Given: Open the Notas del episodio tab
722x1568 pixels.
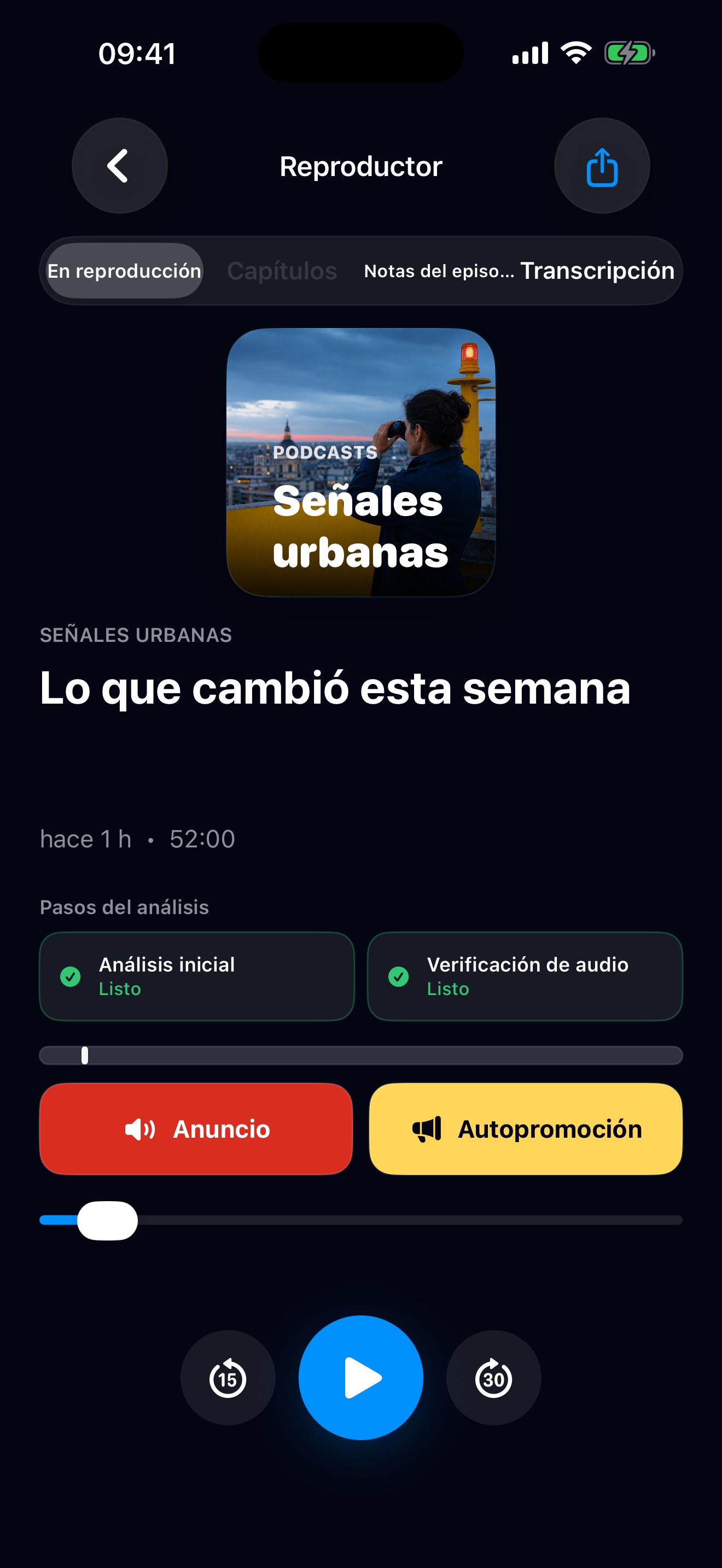Looking at the screenshot, I should point(439,271).
